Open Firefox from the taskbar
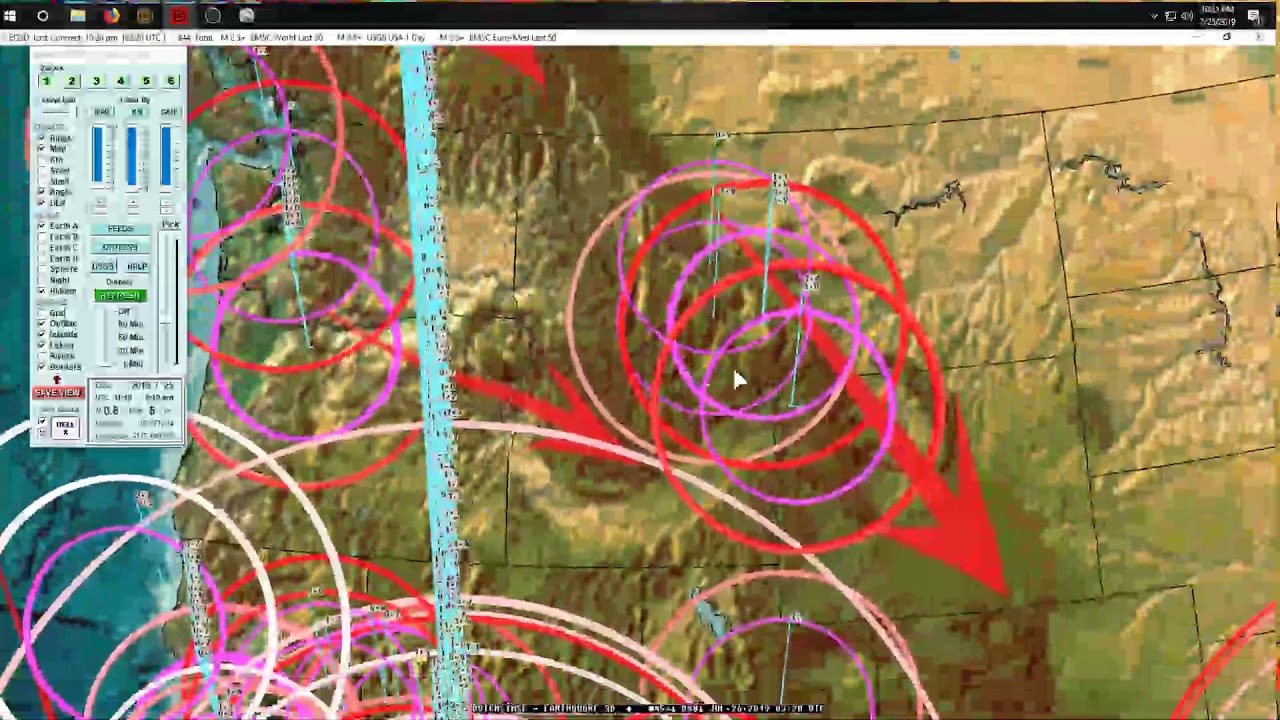The height and width of the screenshot is (720, 1280). [x=111, y=16]
